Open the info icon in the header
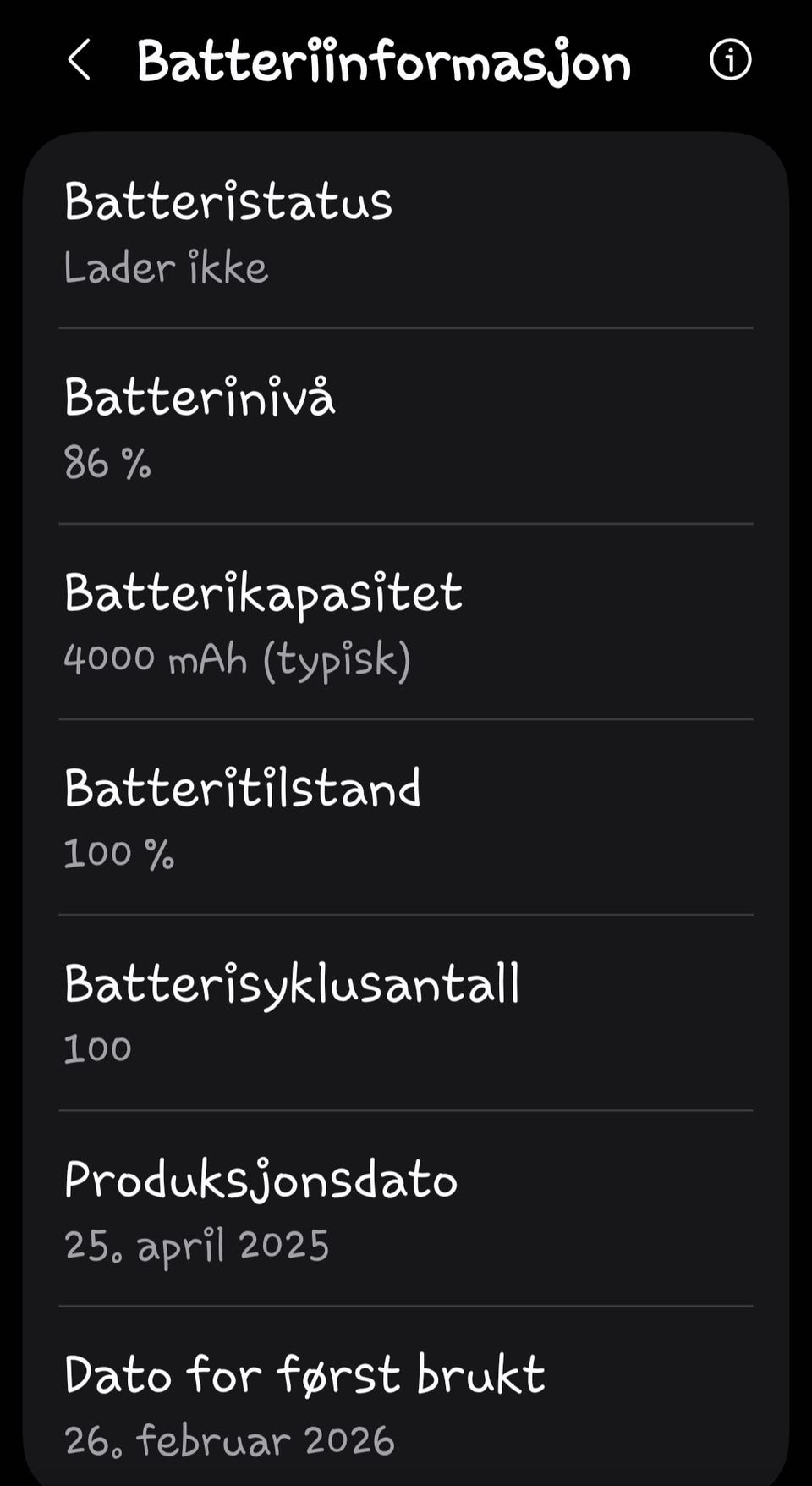 (730, 60)
